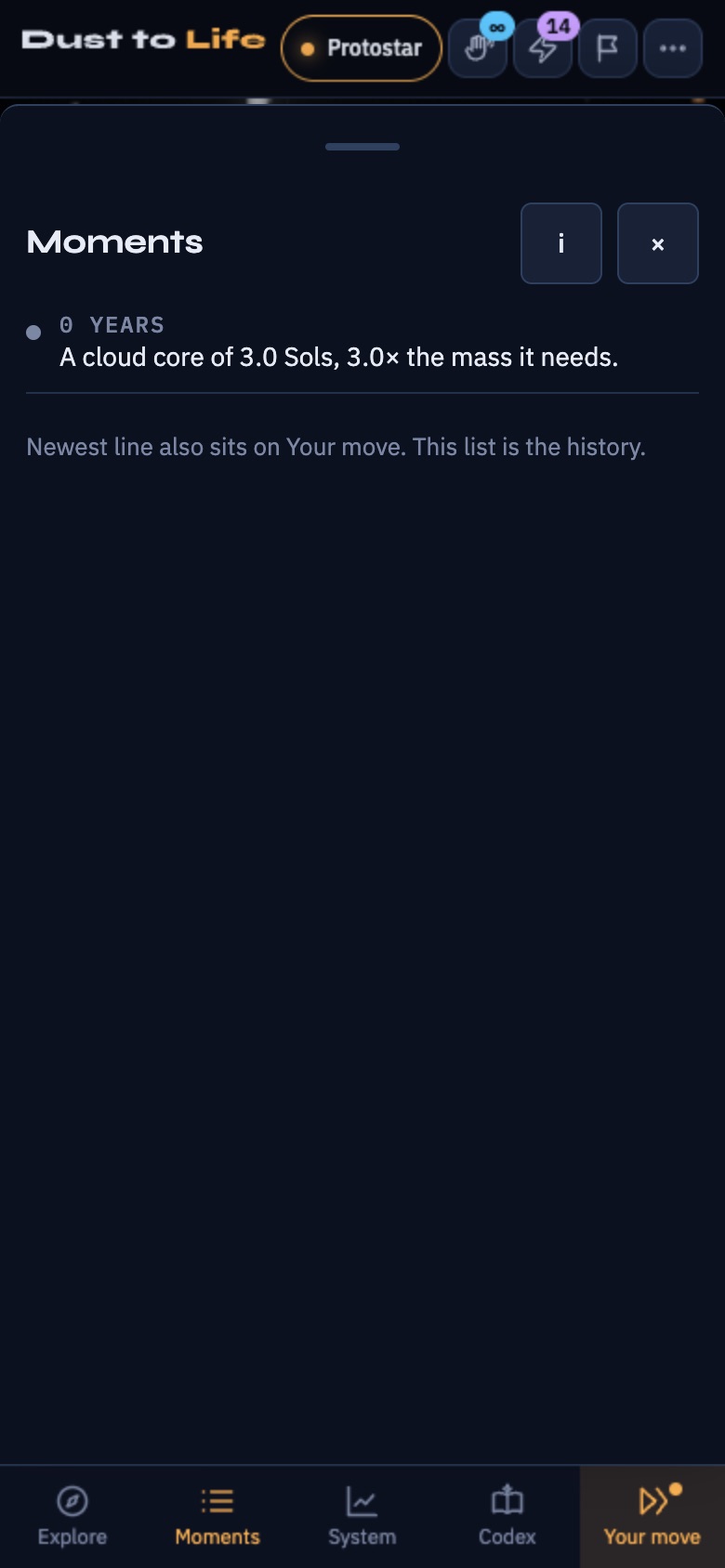Open the hand icon with infinity badge
725x1568 pixels.
point(478,48)
